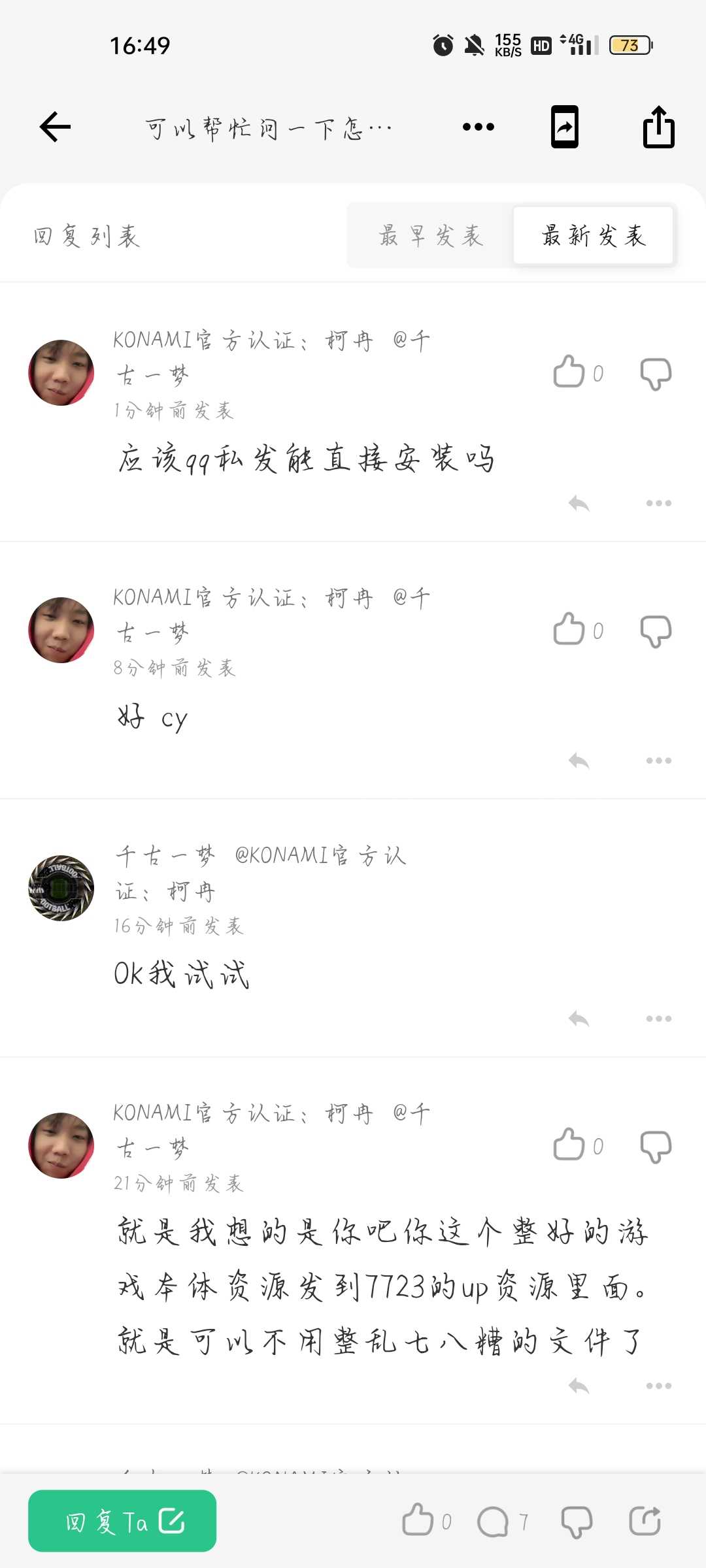Viewport: 706px width, 1568px height.
Task: Open more options for the "好 cy" reply
Action: (658, 760)
